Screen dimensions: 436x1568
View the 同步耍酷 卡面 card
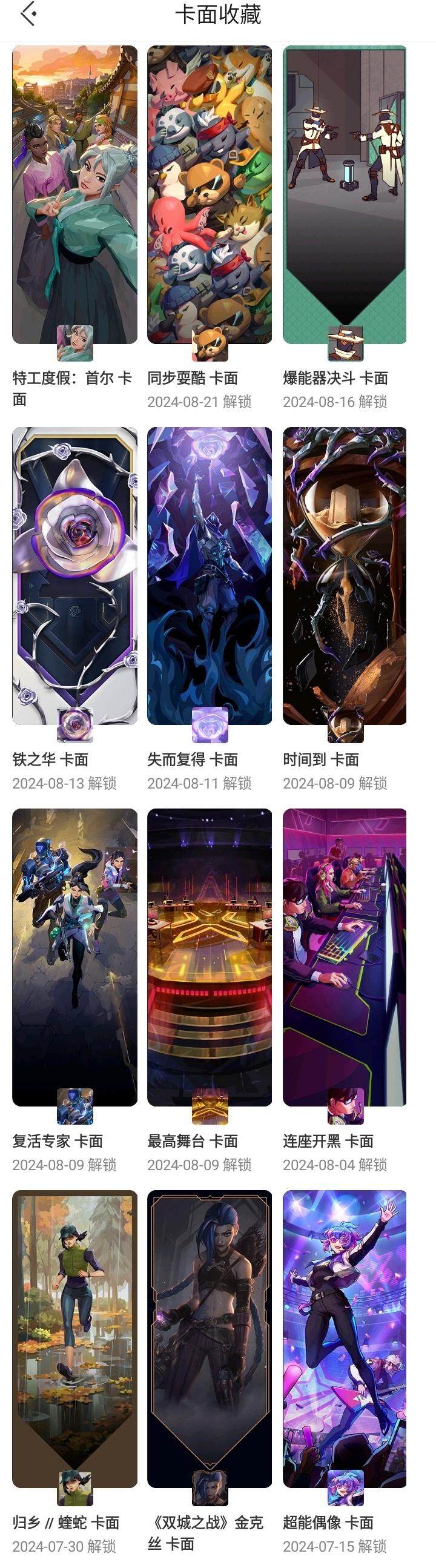coord(210,195)
